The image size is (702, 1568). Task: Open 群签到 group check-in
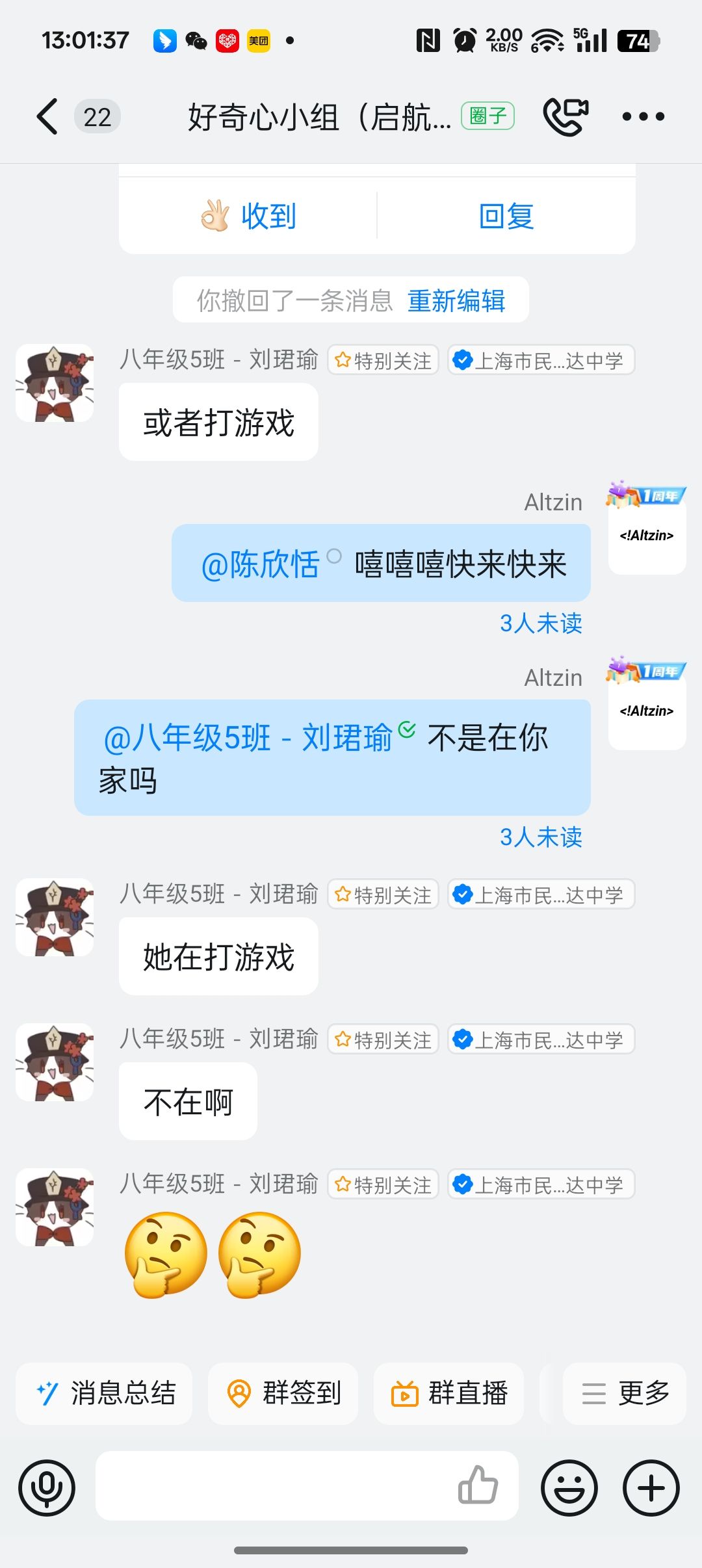coord(283,1394)
